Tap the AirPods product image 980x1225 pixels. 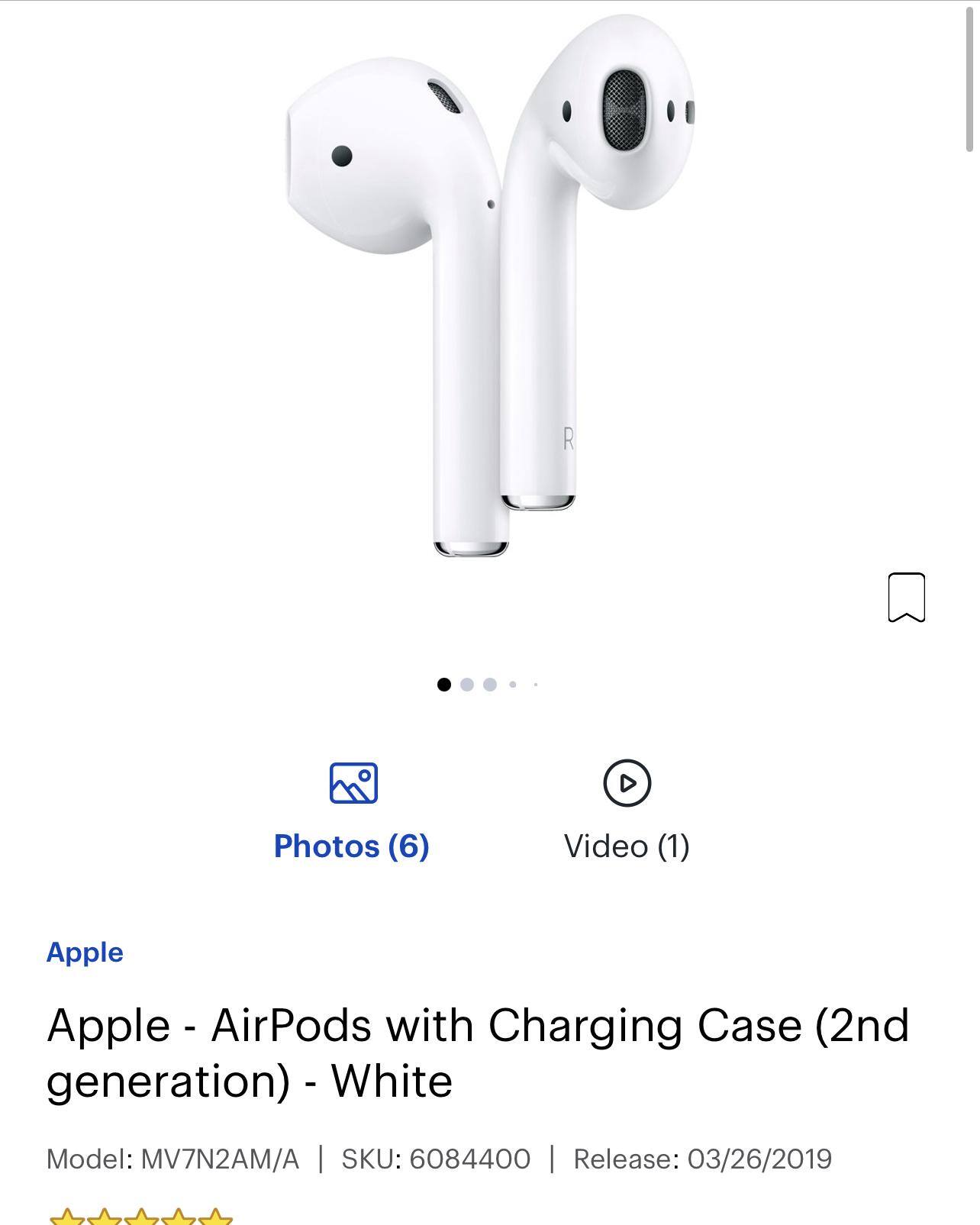click(x=488, y=305)
